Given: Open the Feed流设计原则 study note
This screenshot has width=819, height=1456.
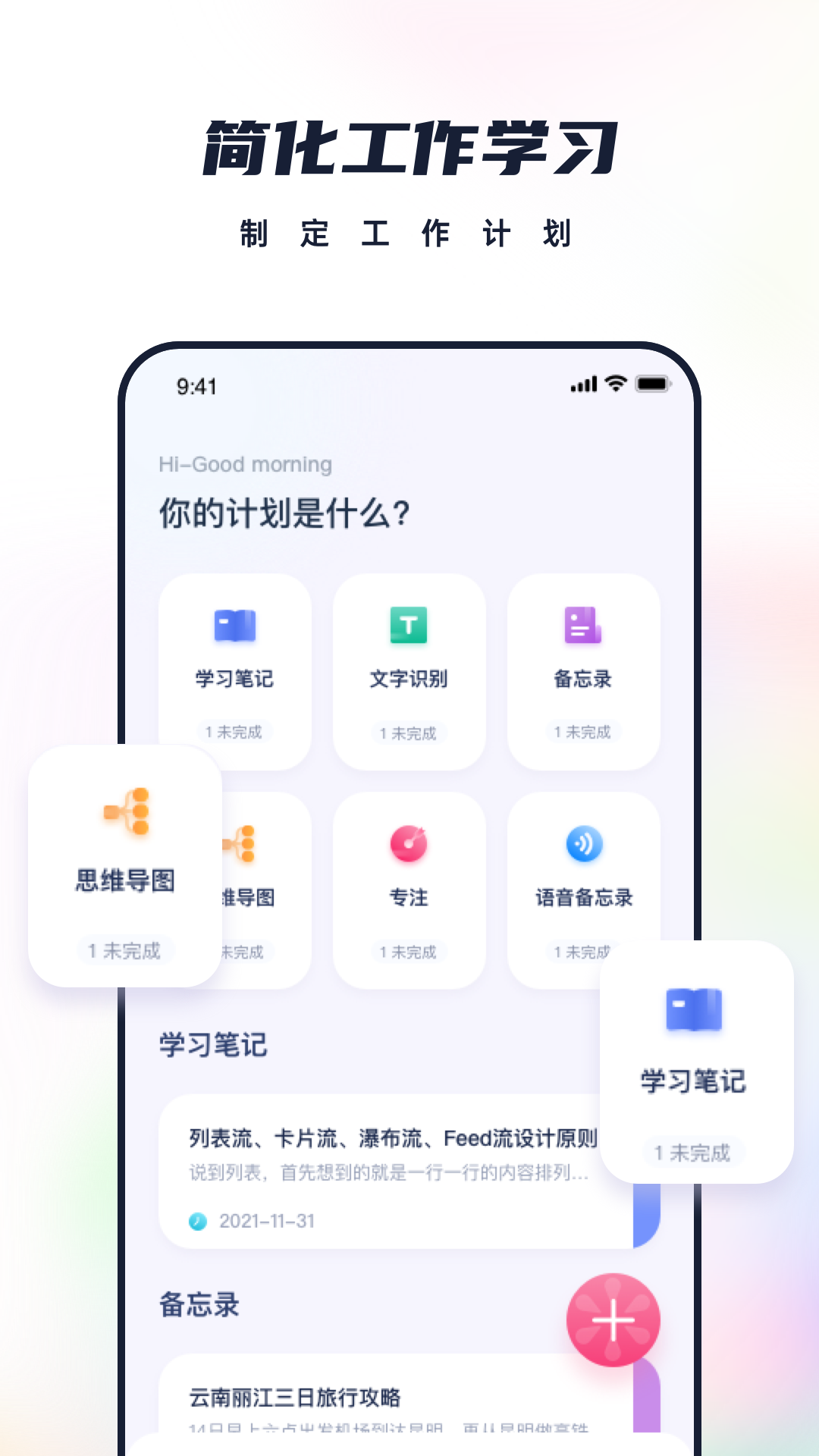Looking at the screenshot, I should 394,1137.
